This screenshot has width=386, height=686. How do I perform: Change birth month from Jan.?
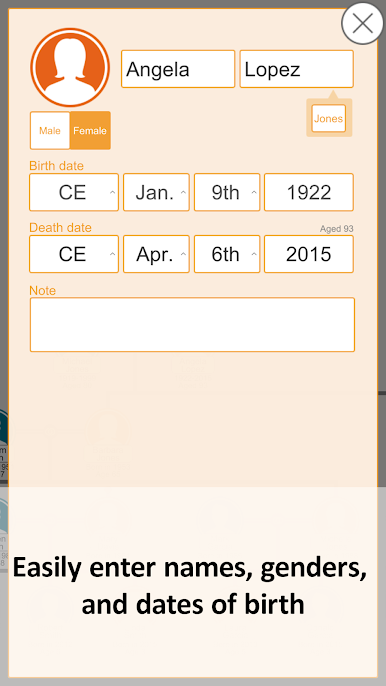pyautogui.click(x=156, y=192)
